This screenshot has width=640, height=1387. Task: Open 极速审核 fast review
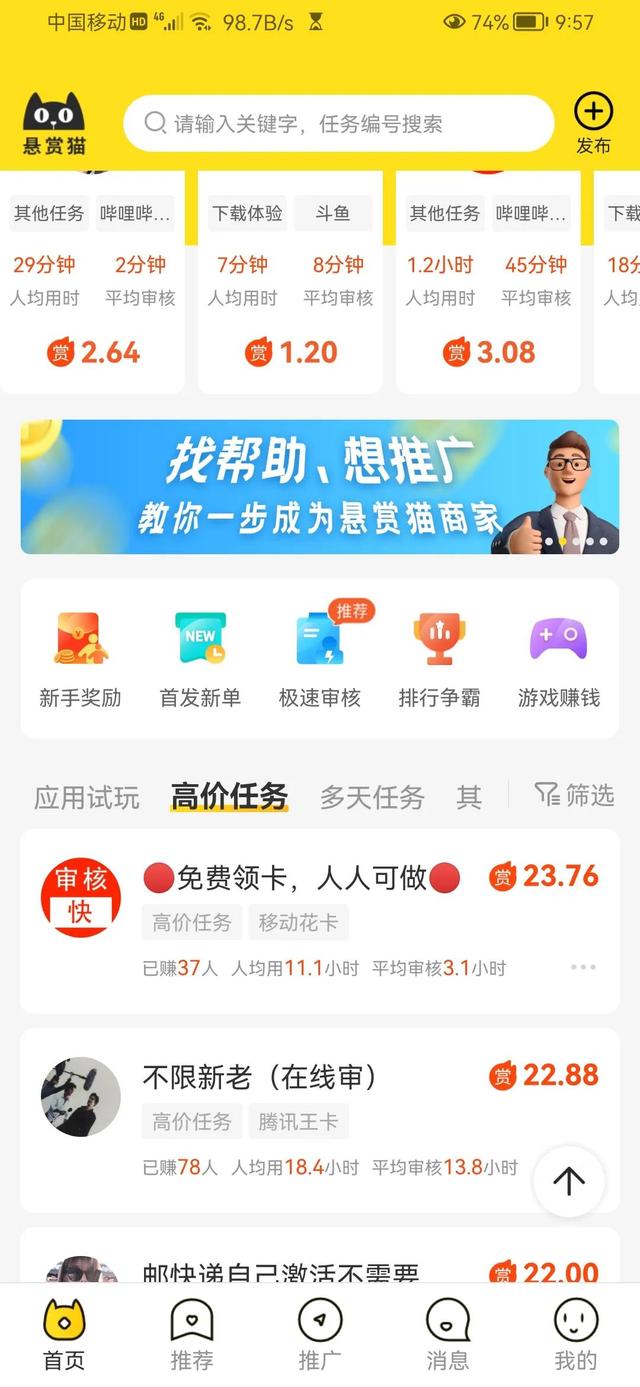[x=320, y=658]
